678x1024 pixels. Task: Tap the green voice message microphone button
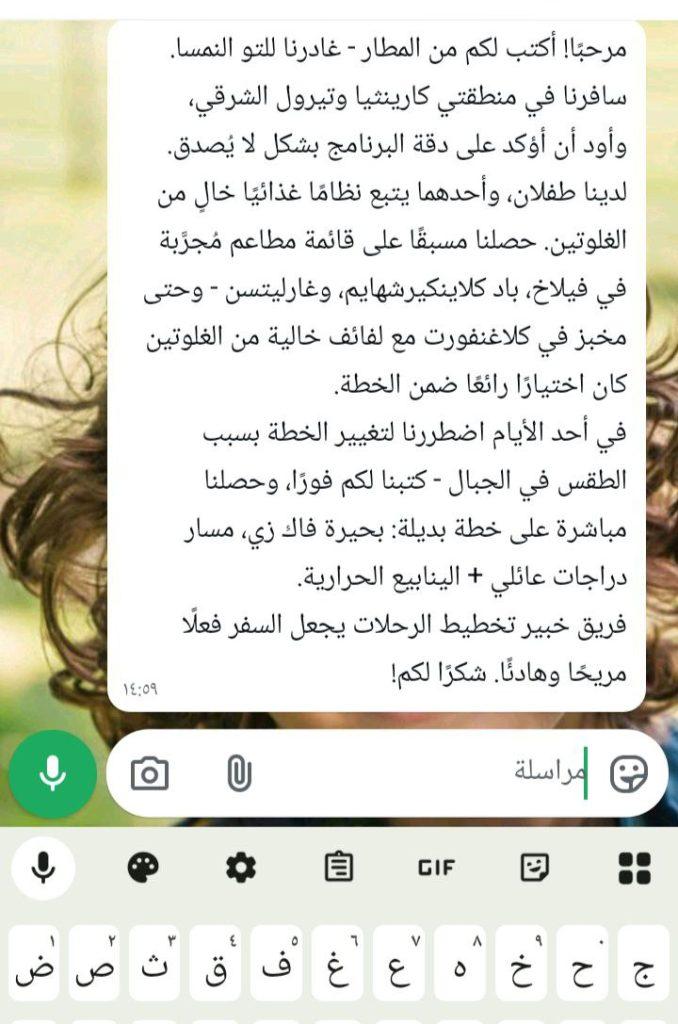53,773
